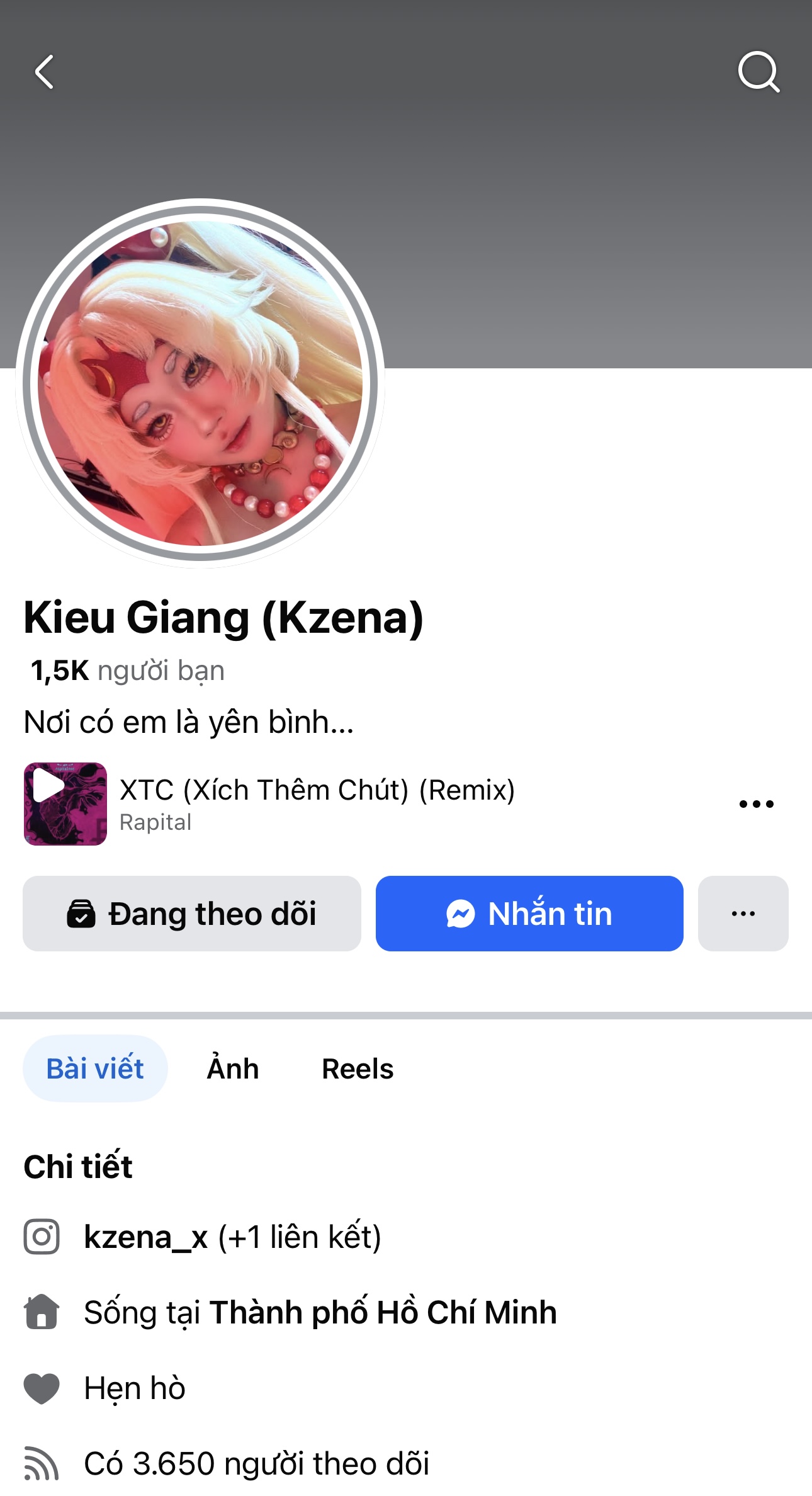Open more profile actions beside Nhắn tin
Image resolution: width=812 pixels, height=1496 pixels.
[743, 914]
